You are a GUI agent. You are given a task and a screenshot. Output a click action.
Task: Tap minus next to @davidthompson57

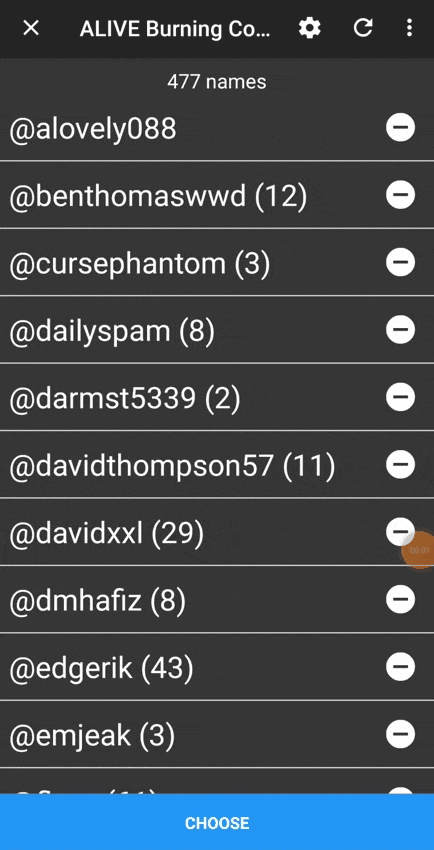400,465
